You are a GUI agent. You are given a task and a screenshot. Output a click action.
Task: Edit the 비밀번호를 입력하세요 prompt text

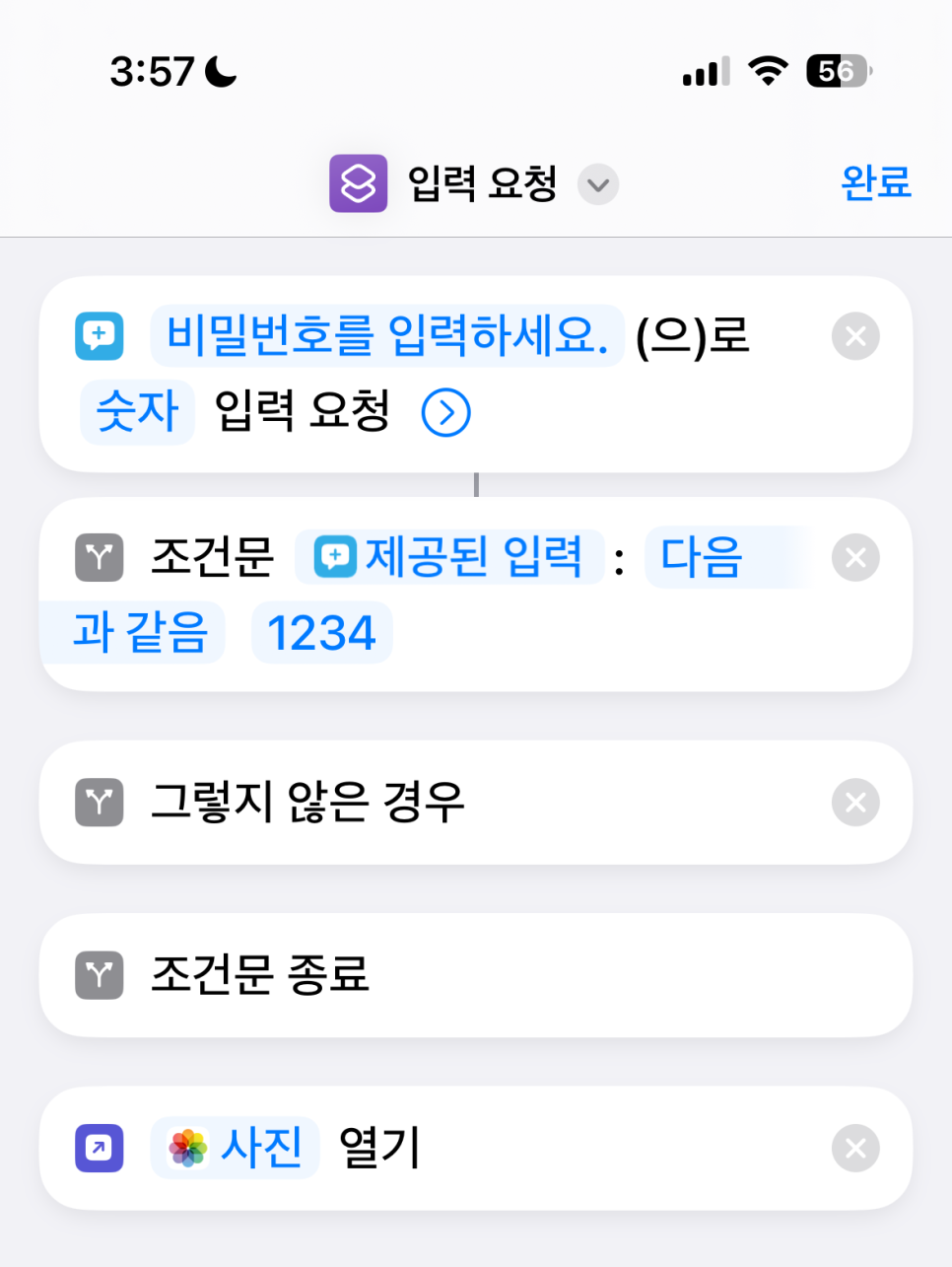coord(386,335)
